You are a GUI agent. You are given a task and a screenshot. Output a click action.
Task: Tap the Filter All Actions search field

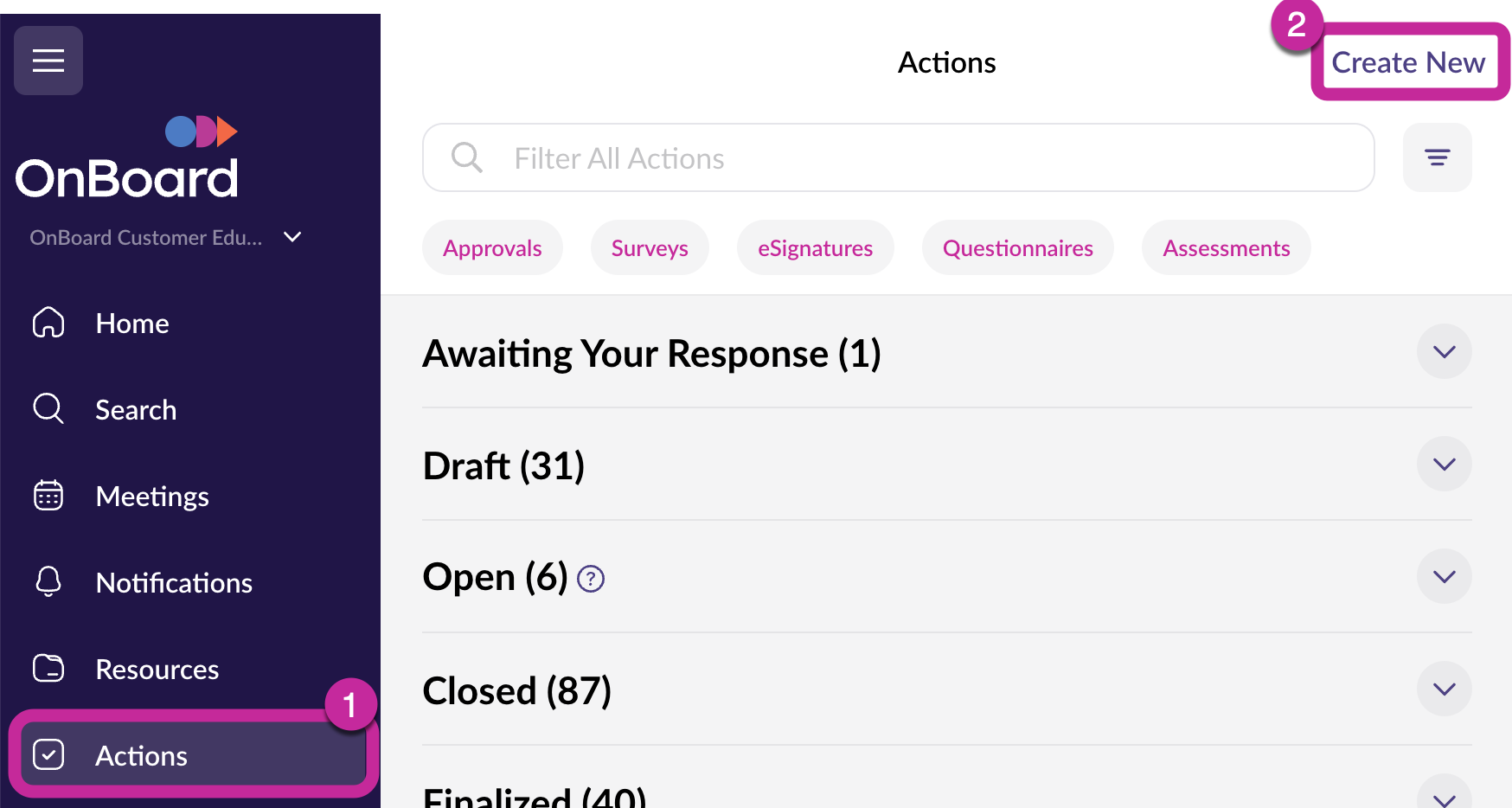900,157
